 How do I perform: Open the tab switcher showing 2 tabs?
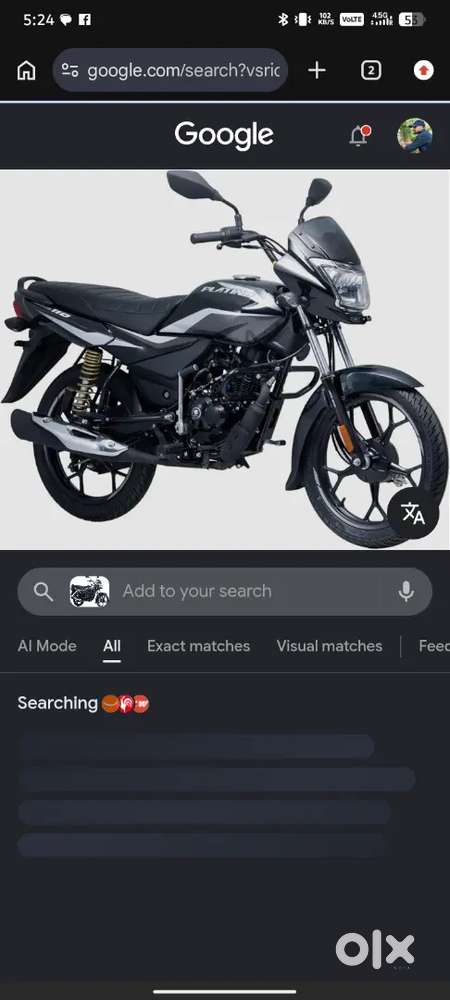[x=371, y=70]
